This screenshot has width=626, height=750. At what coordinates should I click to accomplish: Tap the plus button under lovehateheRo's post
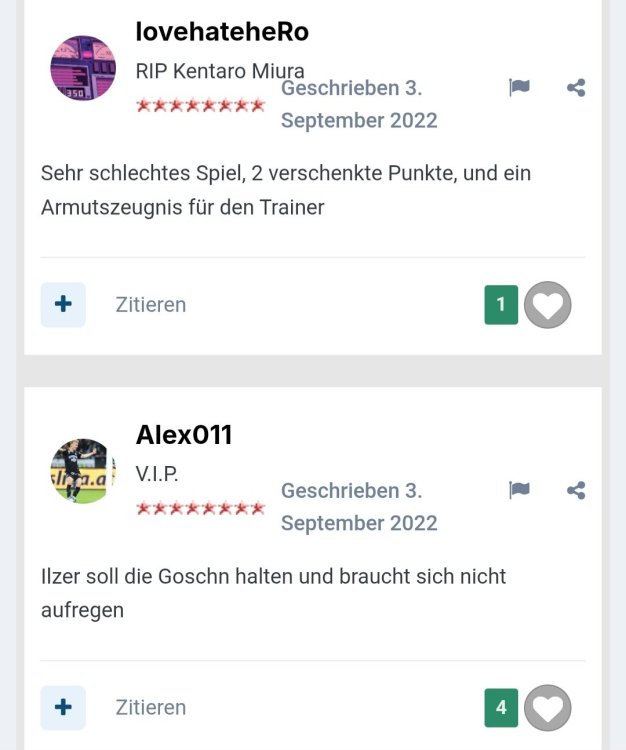(x=63, y=305)
